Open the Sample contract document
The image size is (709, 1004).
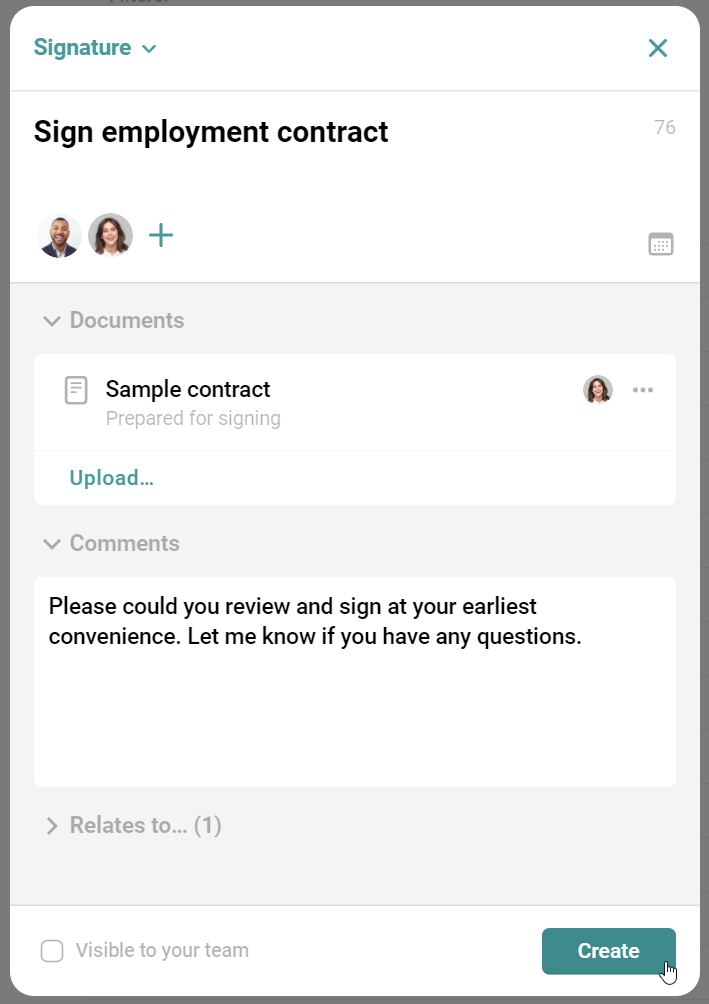(x=188, y=389)
